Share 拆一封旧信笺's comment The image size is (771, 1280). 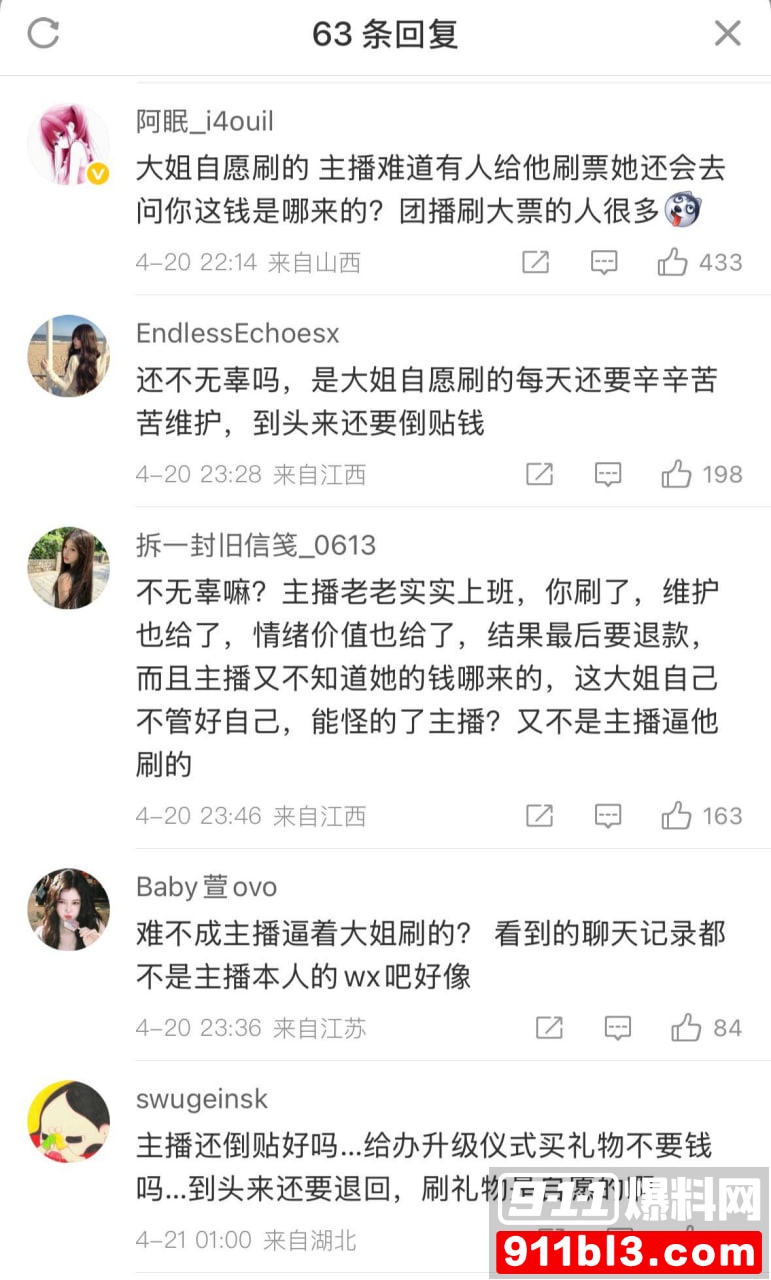(x=538, y=814)
